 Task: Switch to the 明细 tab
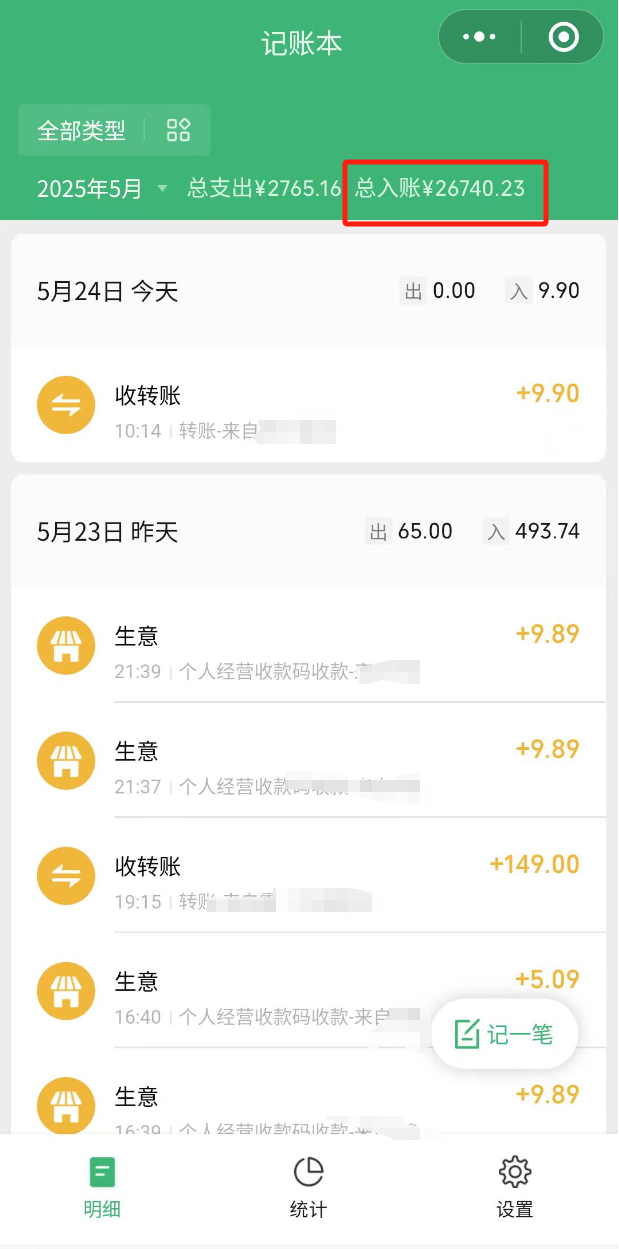(x=102, y=1187)
